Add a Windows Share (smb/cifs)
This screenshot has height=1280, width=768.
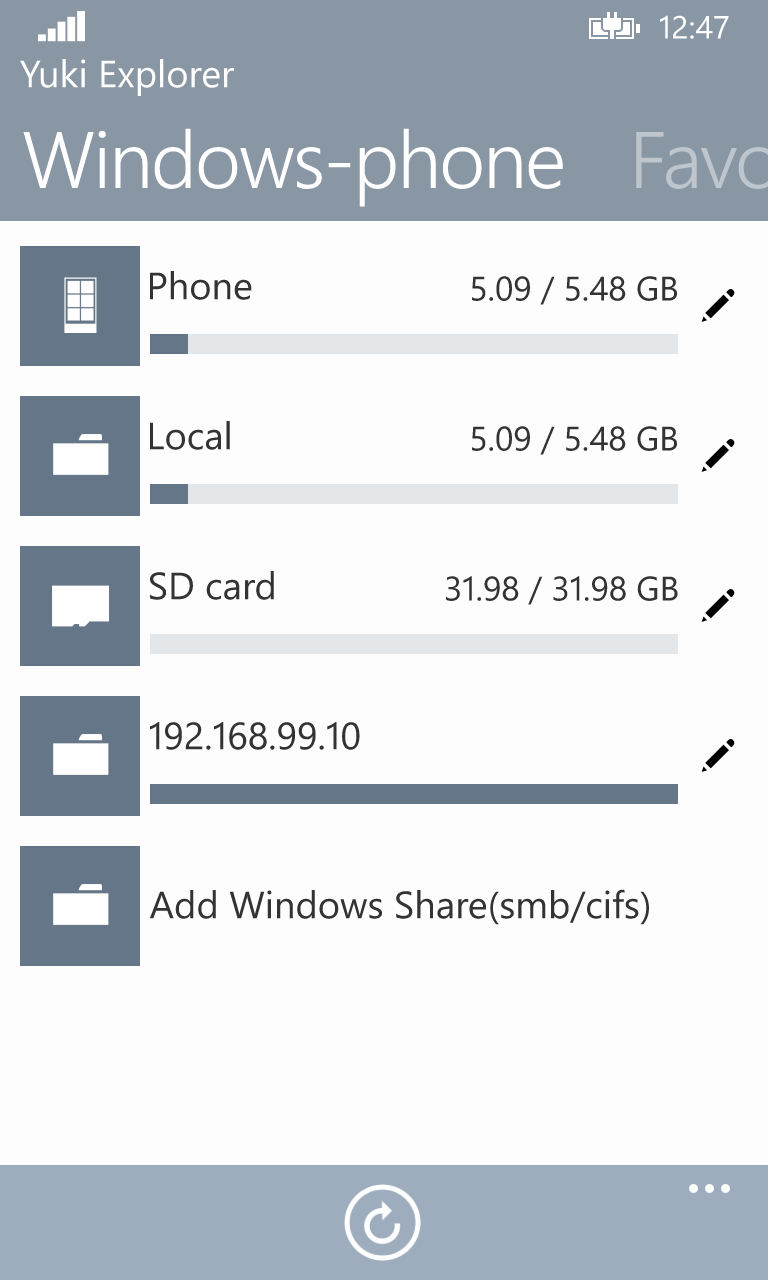[x=398, y=906]
